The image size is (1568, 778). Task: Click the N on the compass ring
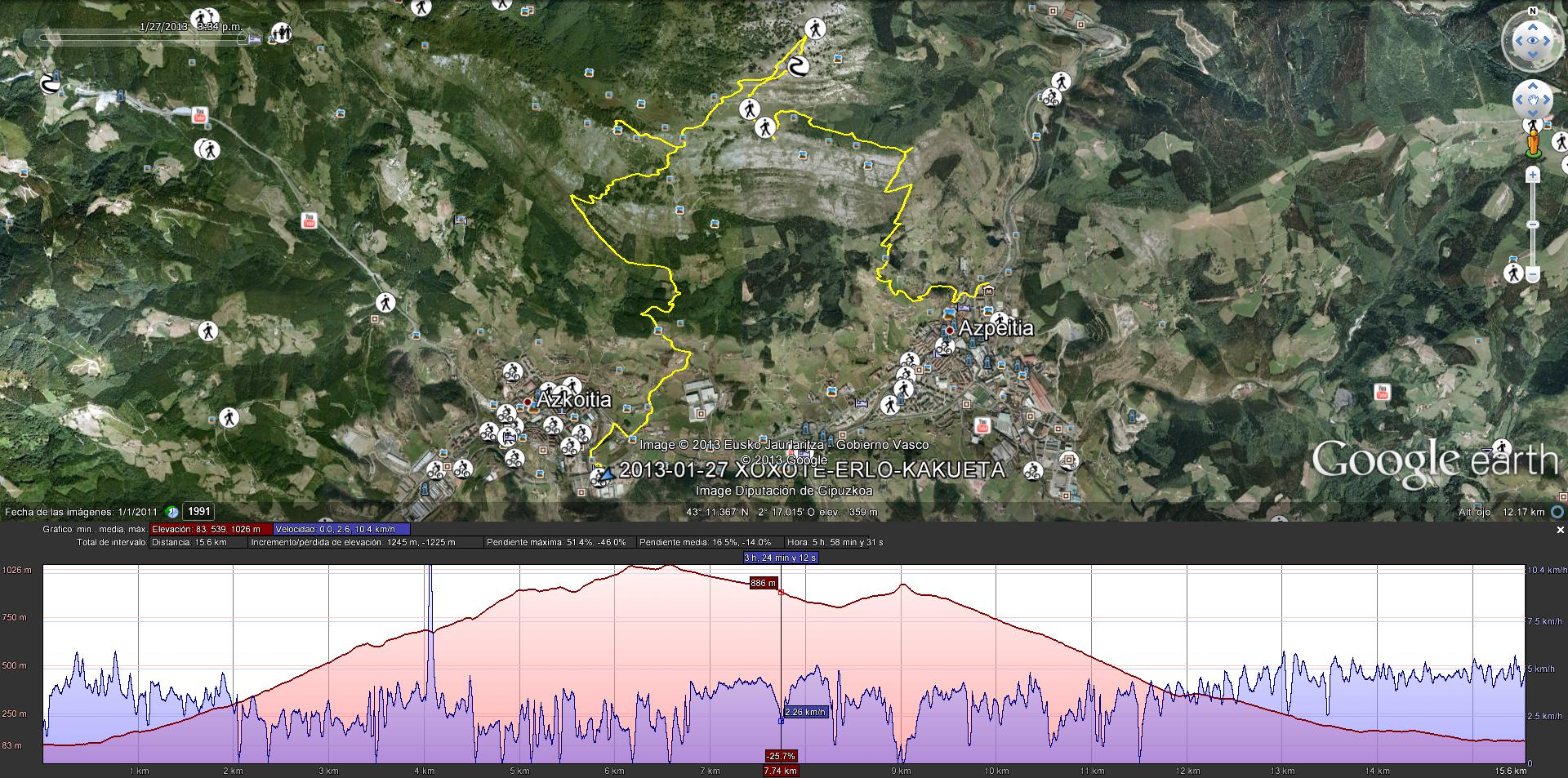1533,11
